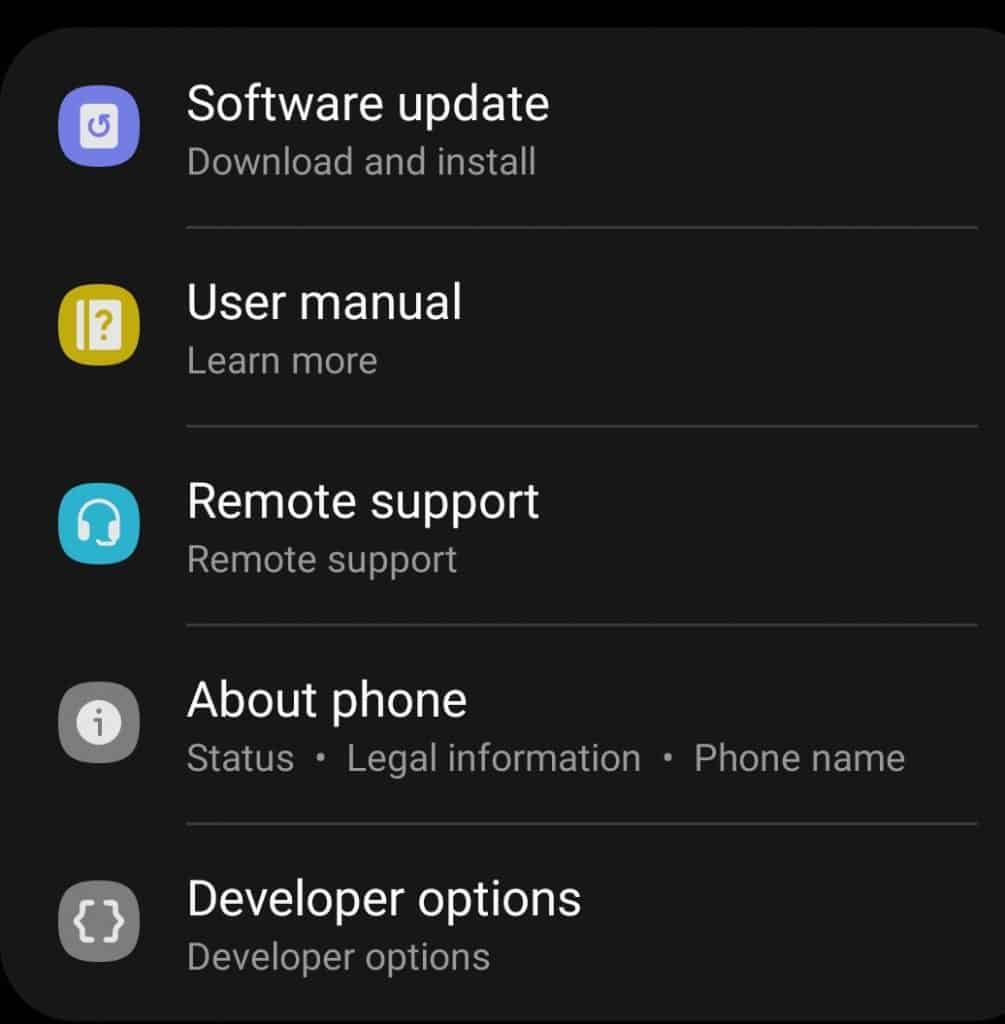Click the Developer options braces icon
The image size is (1005, 1024).
(99, 921)
